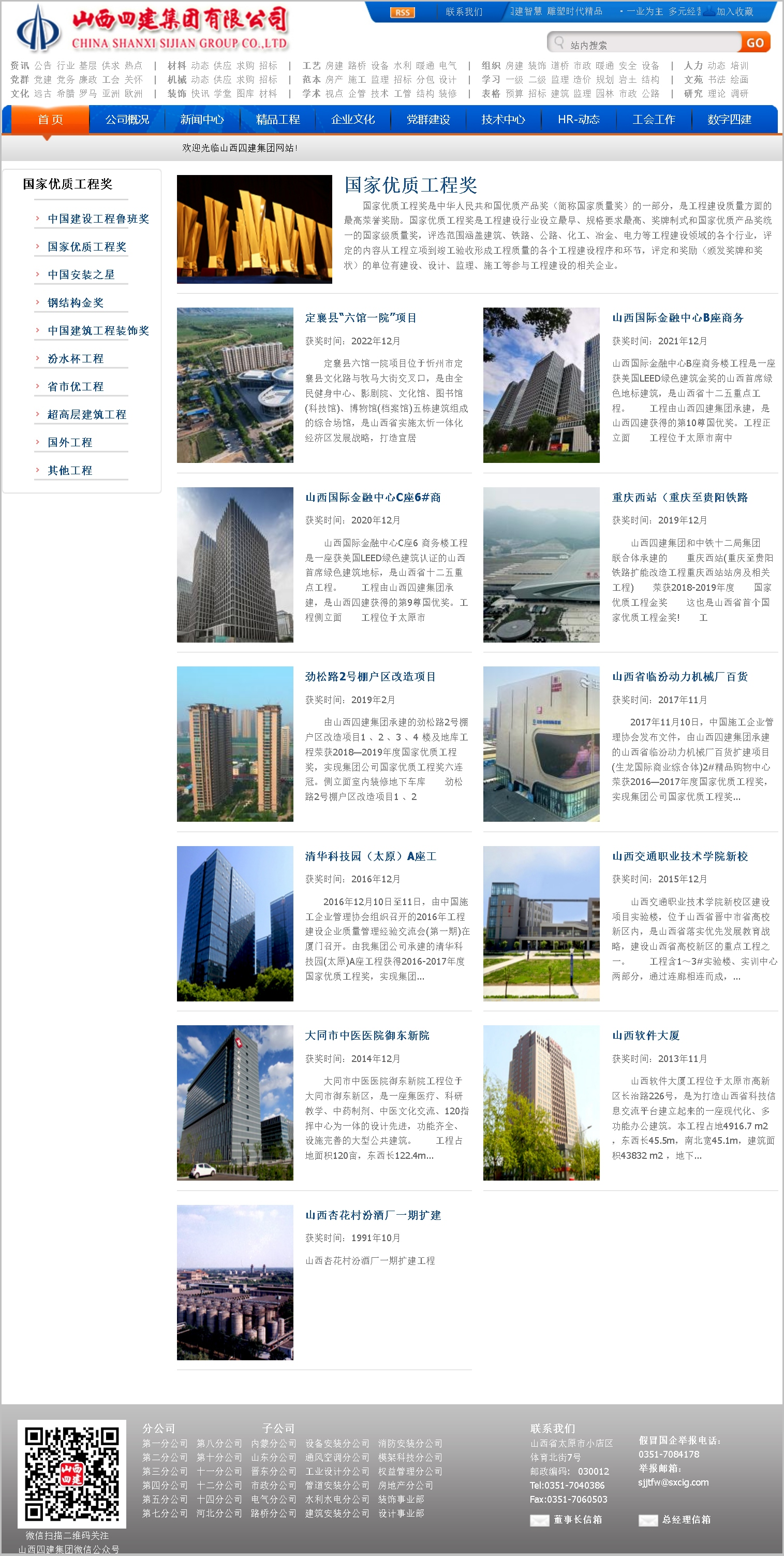Open the 新闻中心 navigation tab

tap(202, 120)
